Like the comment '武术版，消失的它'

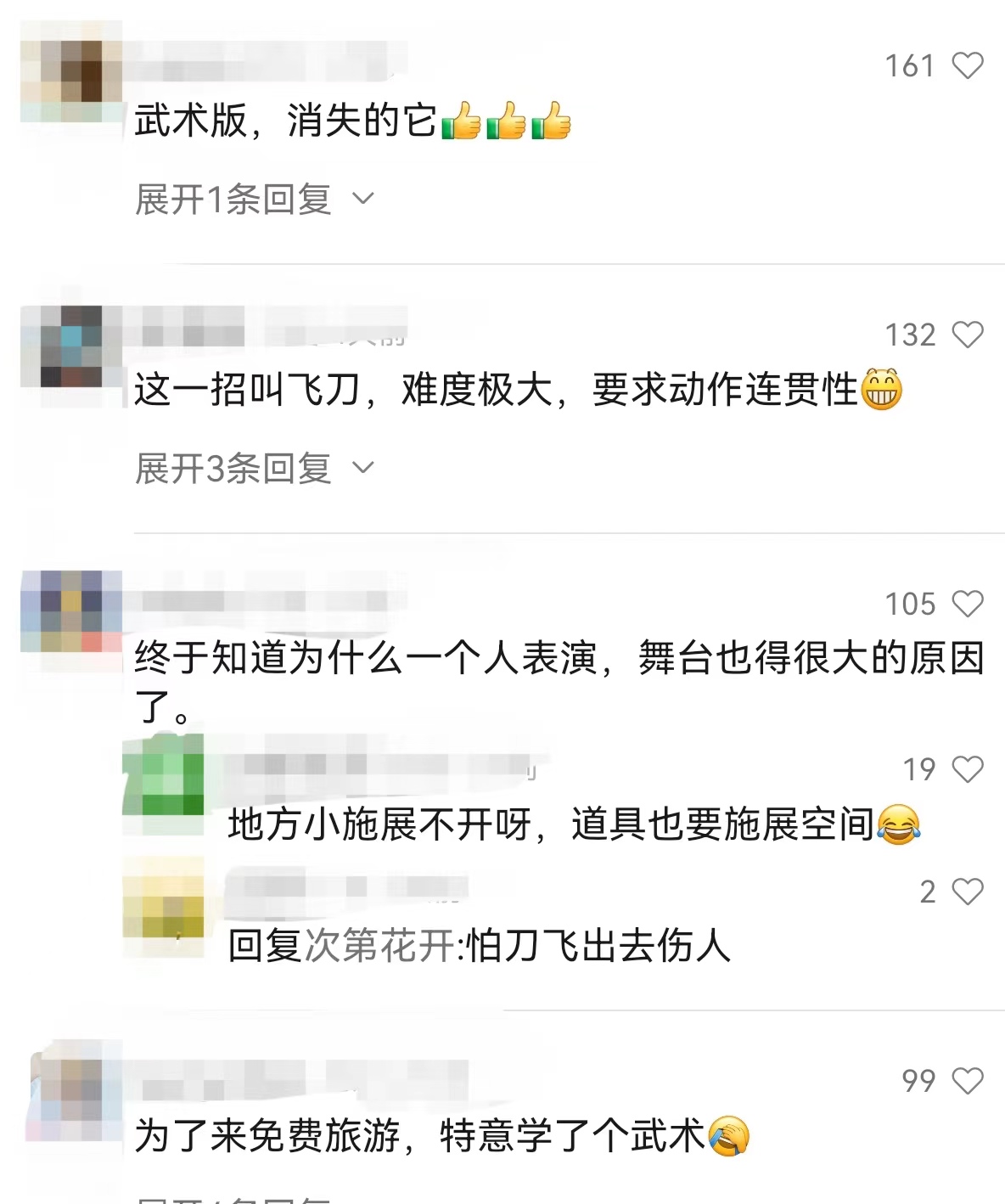click(967, 66)
